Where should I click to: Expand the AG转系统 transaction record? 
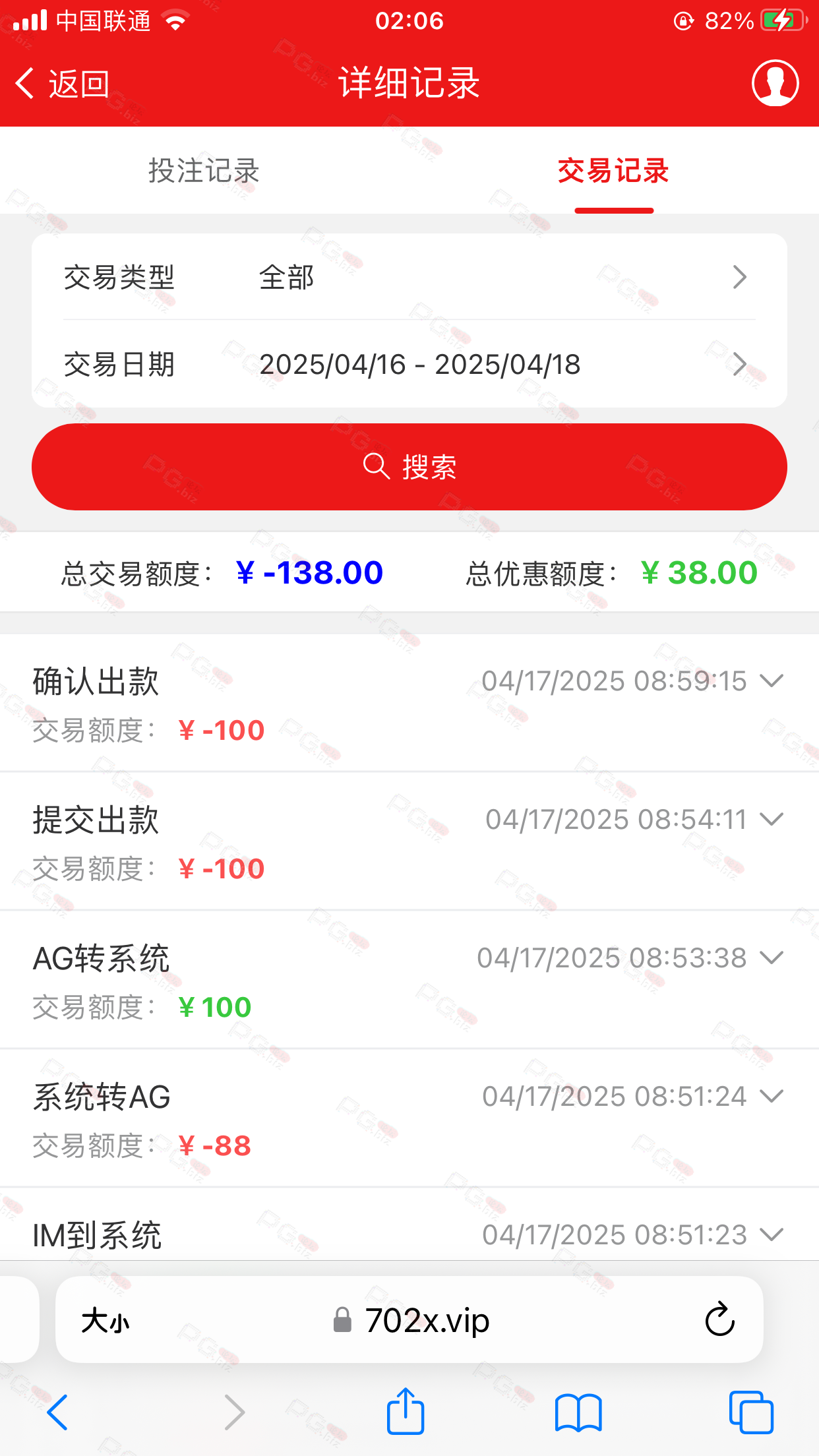[x=409, y=980]
